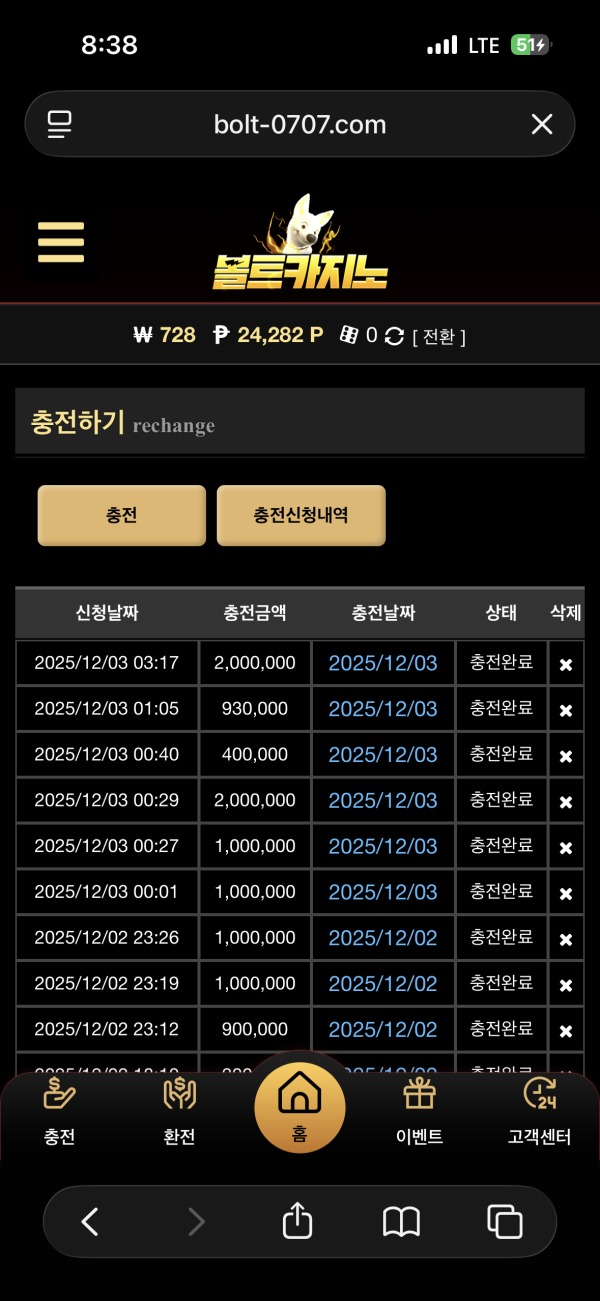Open the hamburger menu
This screenshot has width=600, height=1301.
(x=61, y=242)
